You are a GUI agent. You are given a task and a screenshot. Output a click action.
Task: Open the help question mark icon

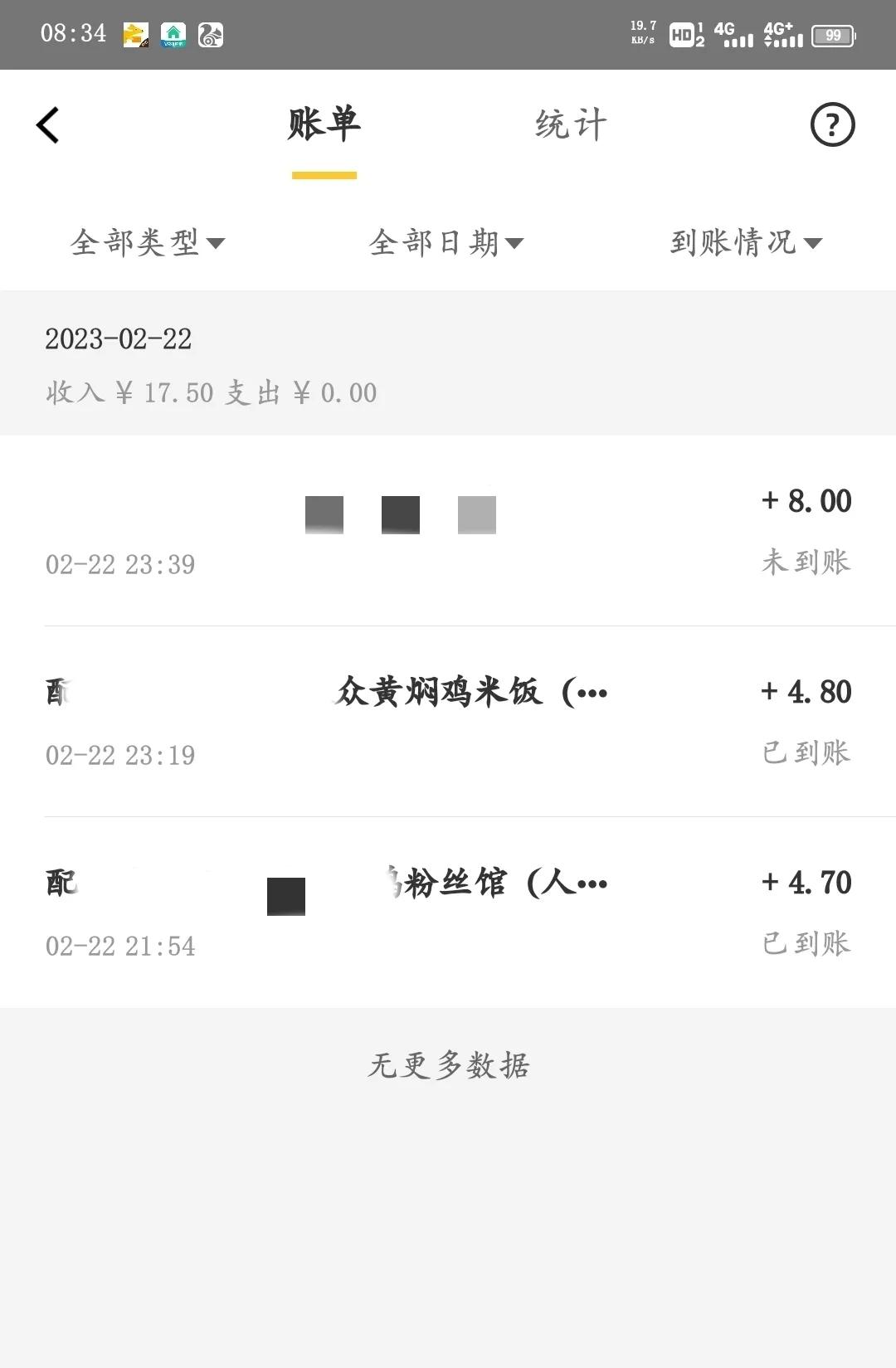[x=832, y=124]
